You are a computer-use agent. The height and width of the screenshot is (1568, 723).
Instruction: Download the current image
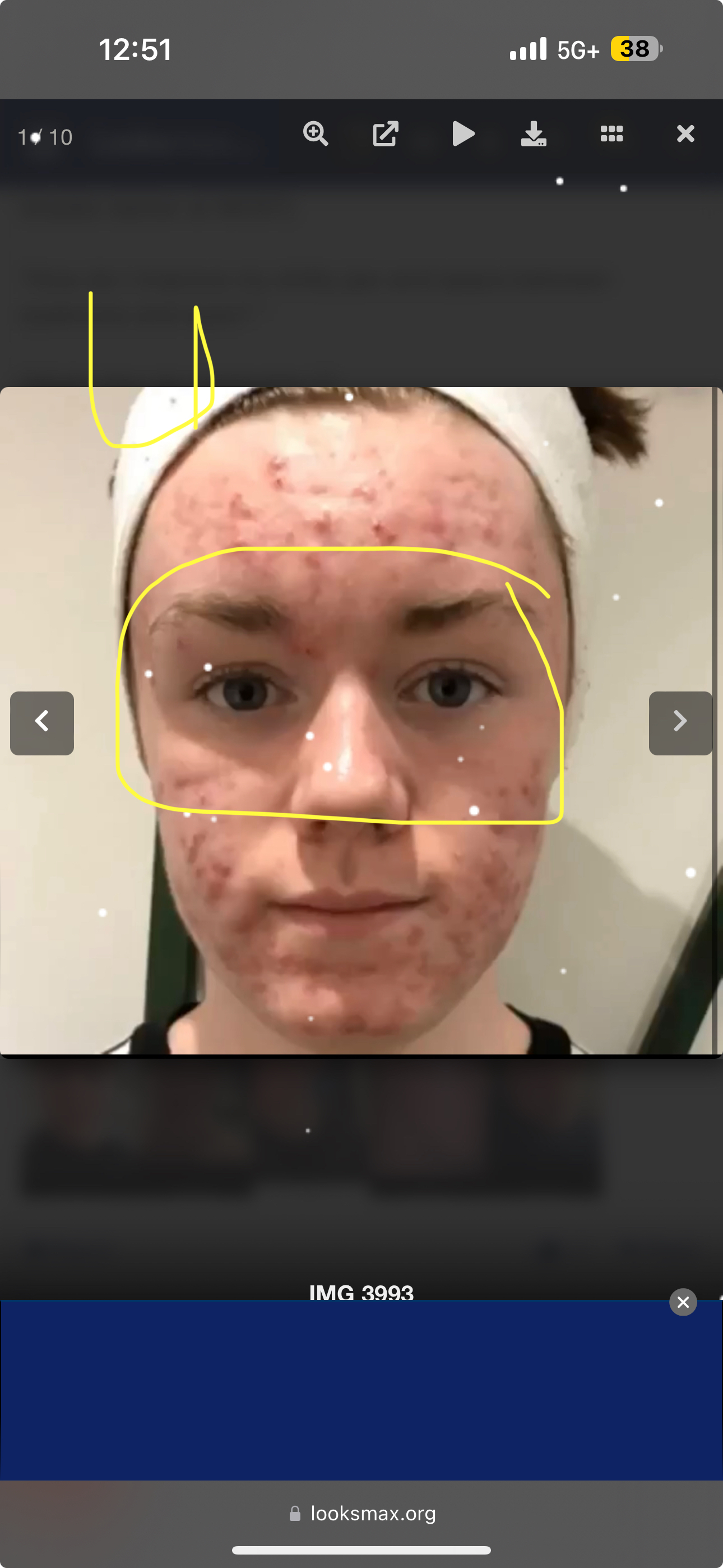tap(534, 133)
